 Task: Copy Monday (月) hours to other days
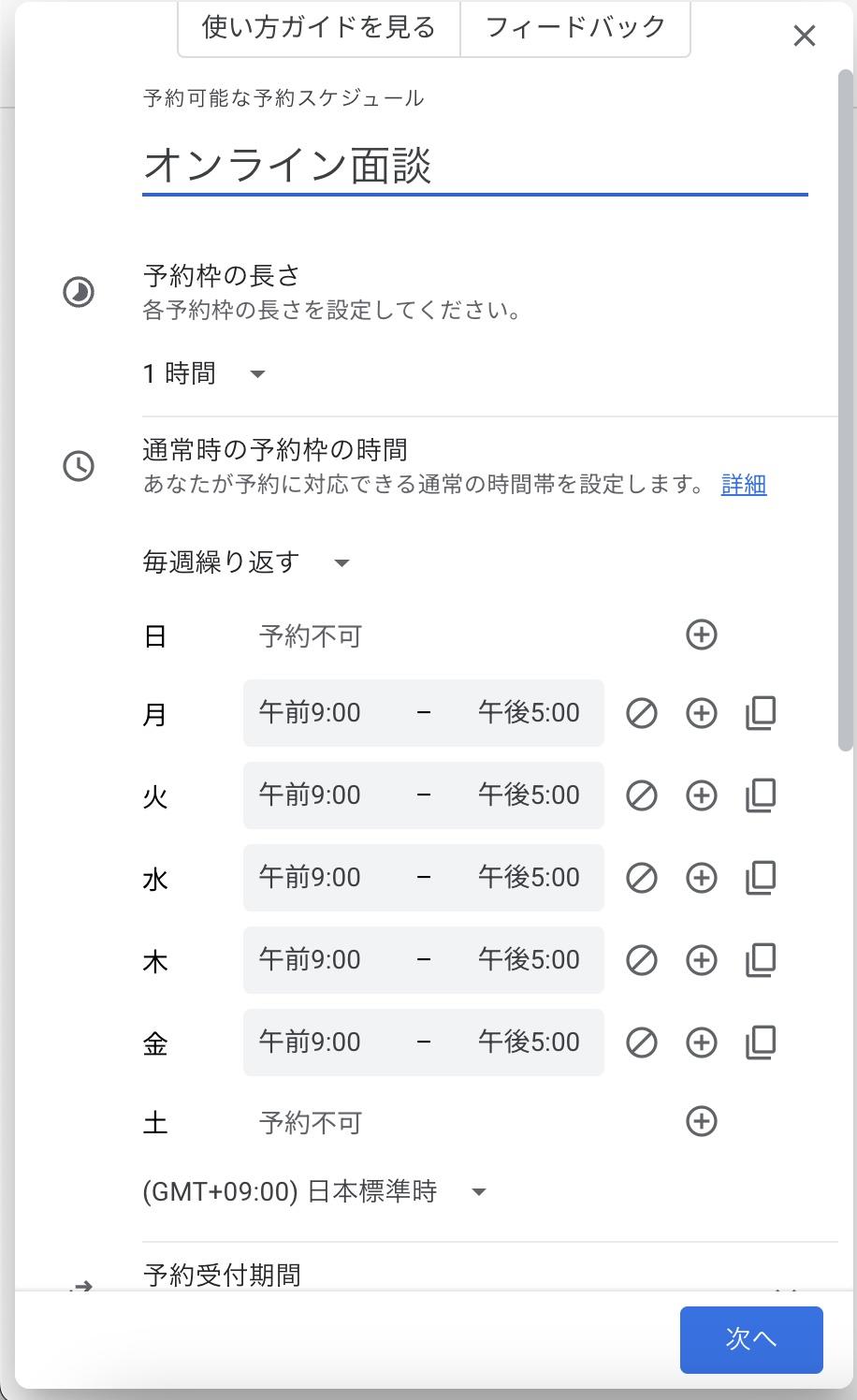click(761, 713)
